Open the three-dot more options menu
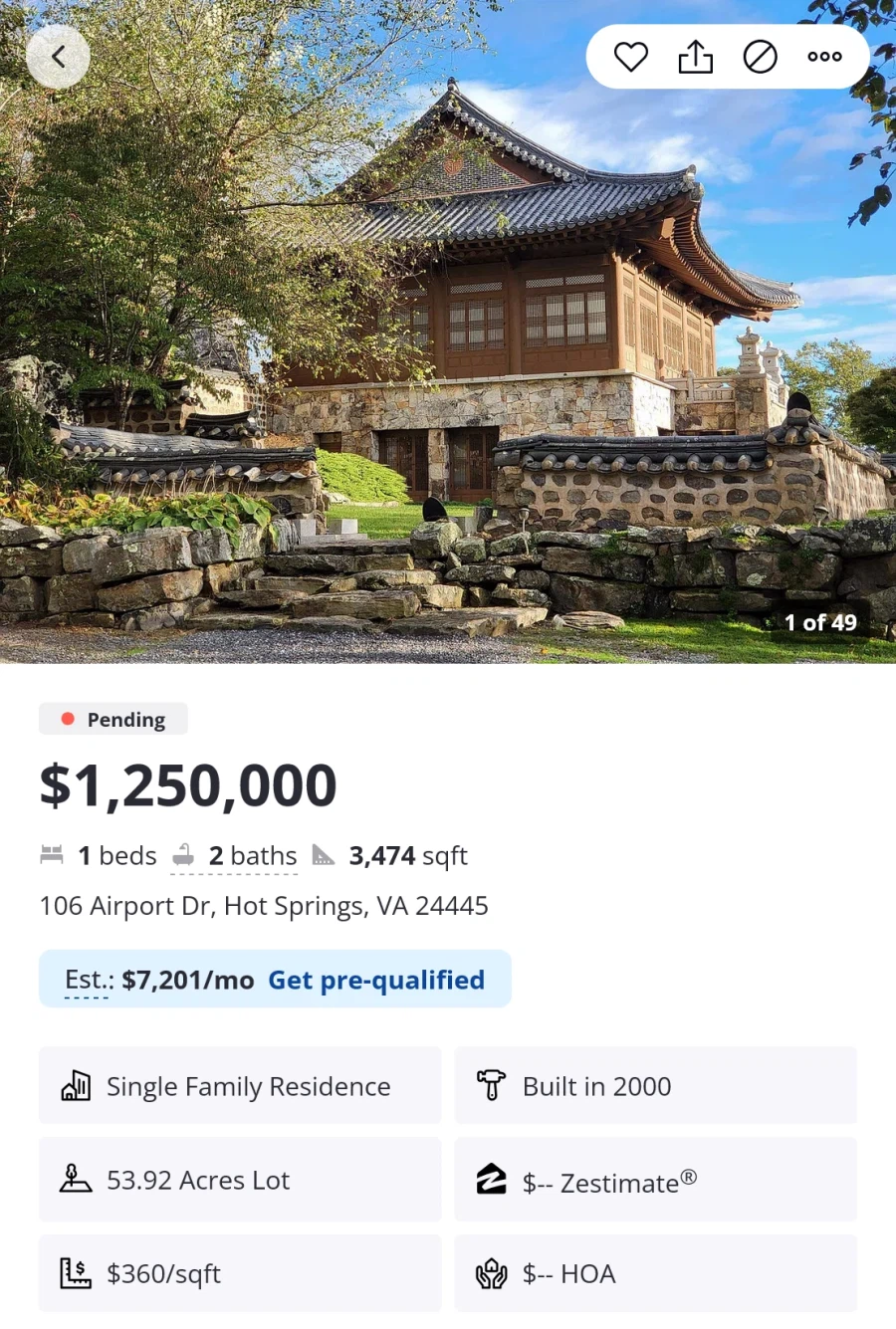Viewport: 896px width, 1329px height. click(824, 57)
